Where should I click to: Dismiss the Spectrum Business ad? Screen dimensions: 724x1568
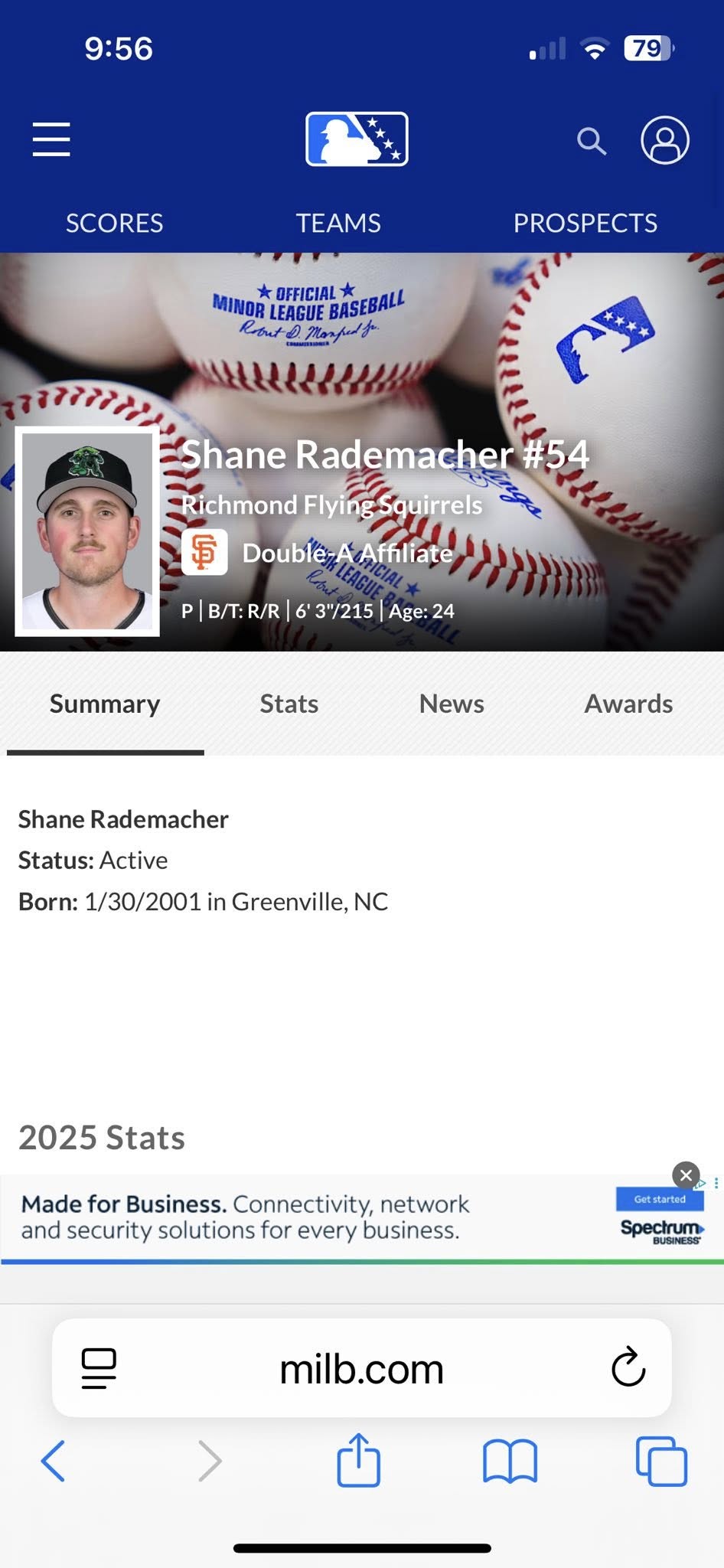click(686, 1174)
